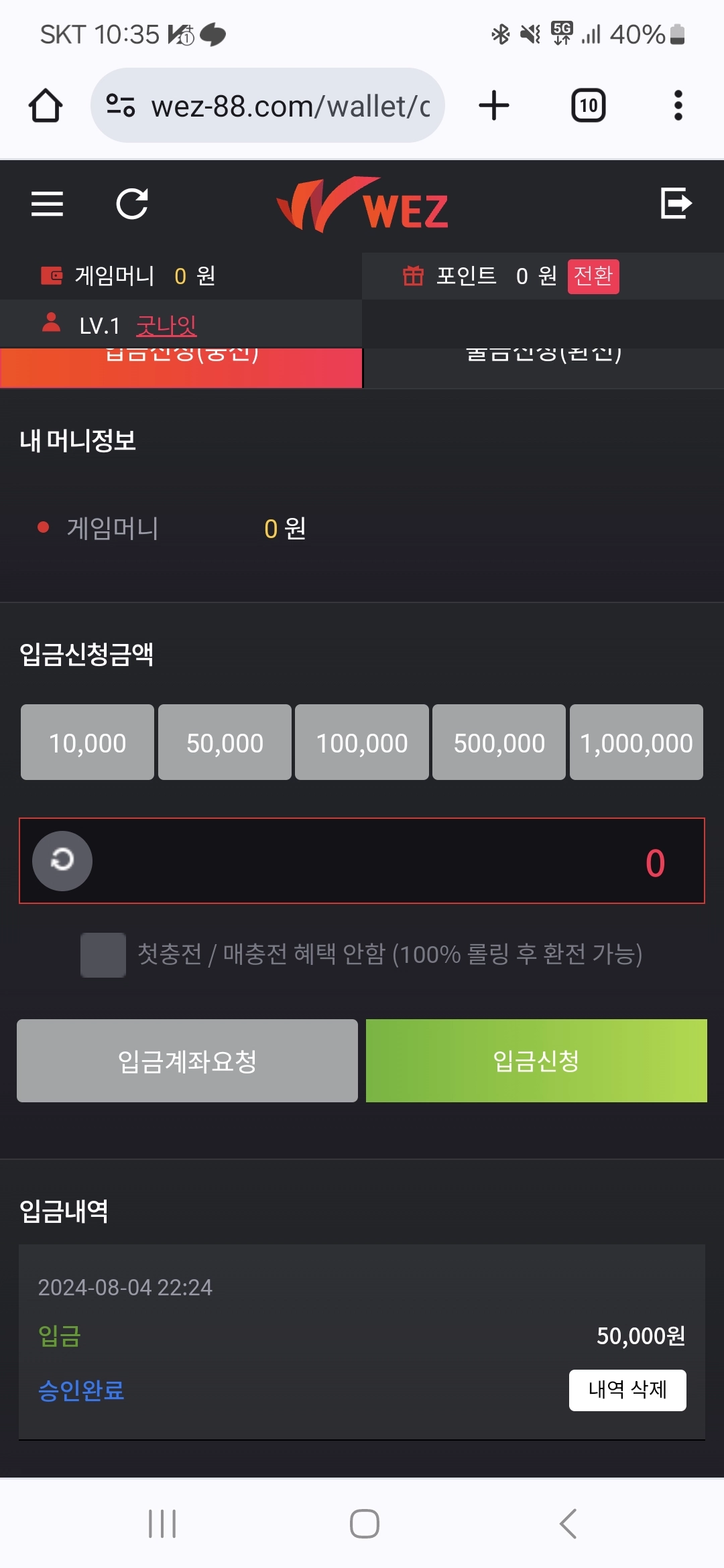Open a new browser tab

494,106
